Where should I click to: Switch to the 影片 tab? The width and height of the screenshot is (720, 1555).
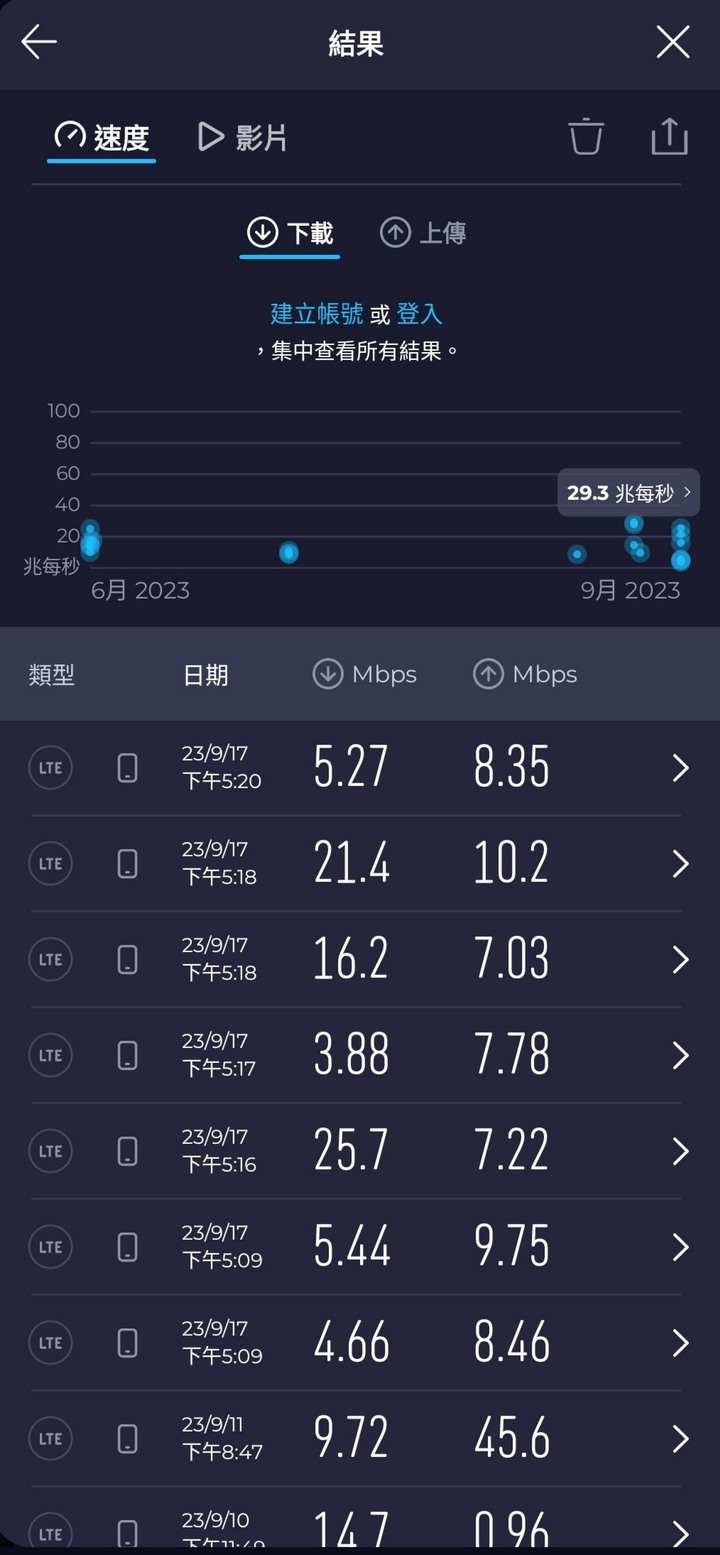(242, 137)
